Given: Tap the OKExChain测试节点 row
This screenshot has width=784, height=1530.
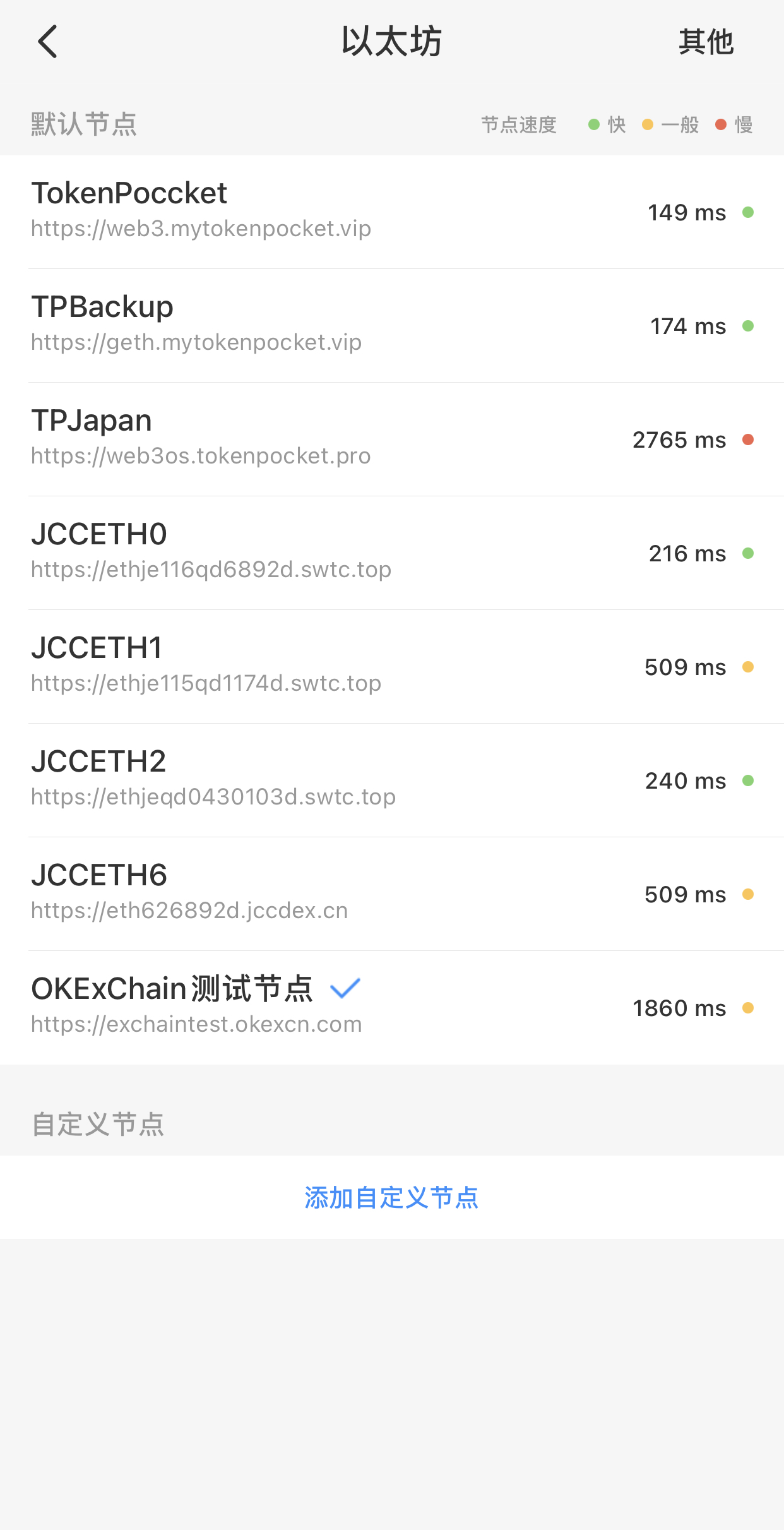Looking at the screenshot, I should pyautogui.click(x=391, y=1007).
